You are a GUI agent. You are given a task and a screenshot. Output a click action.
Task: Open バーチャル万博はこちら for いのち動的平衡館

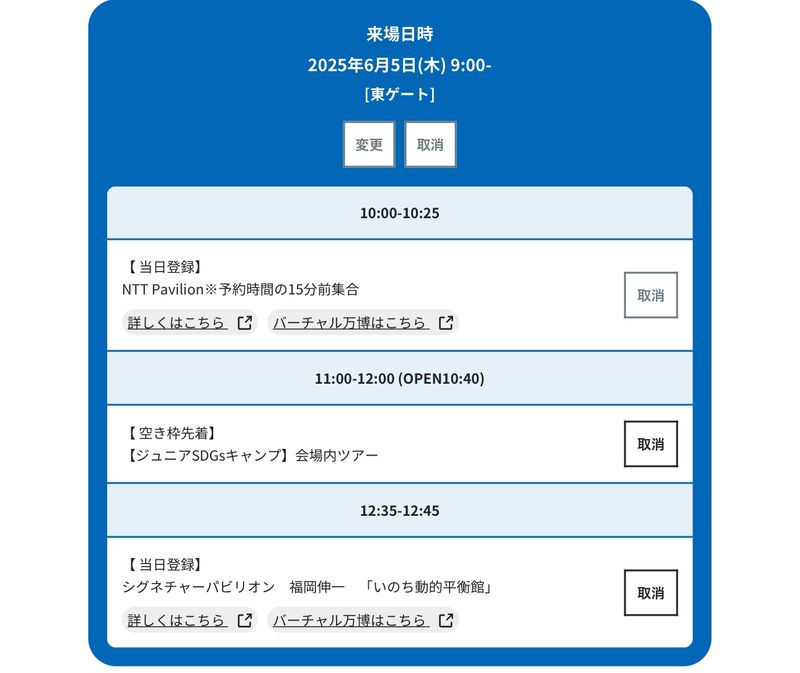(x=363, y=620)
